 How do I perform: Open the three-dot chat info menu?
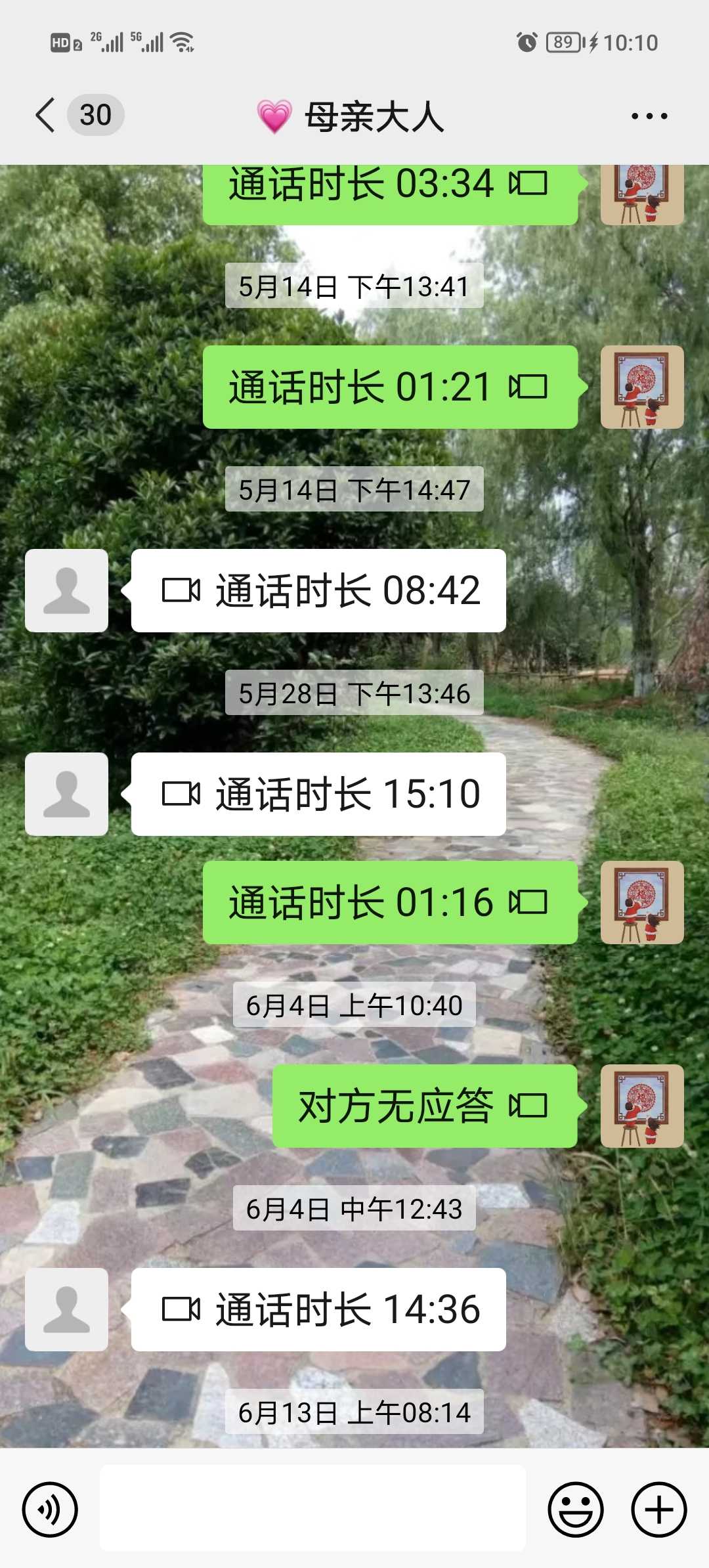[649, 116]
